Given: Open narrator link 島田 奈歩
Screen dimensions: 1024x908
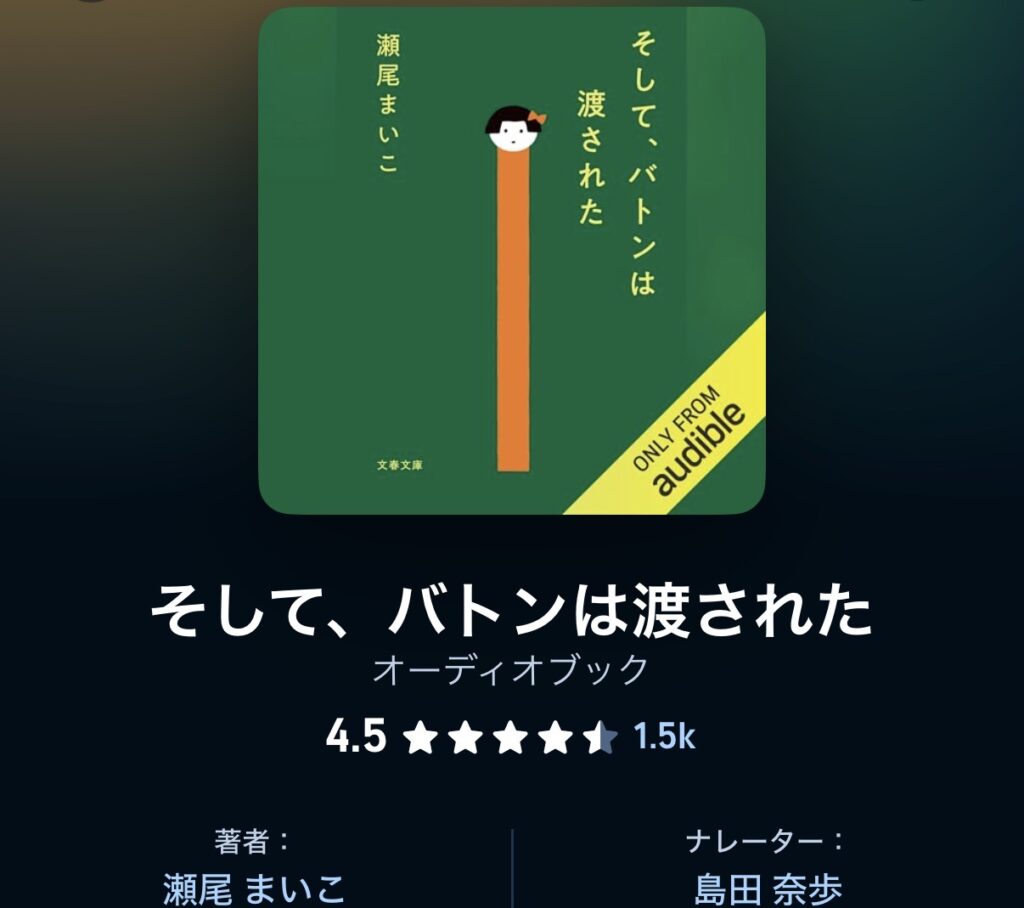Looking at the screenshot, I should pos(768,887).
